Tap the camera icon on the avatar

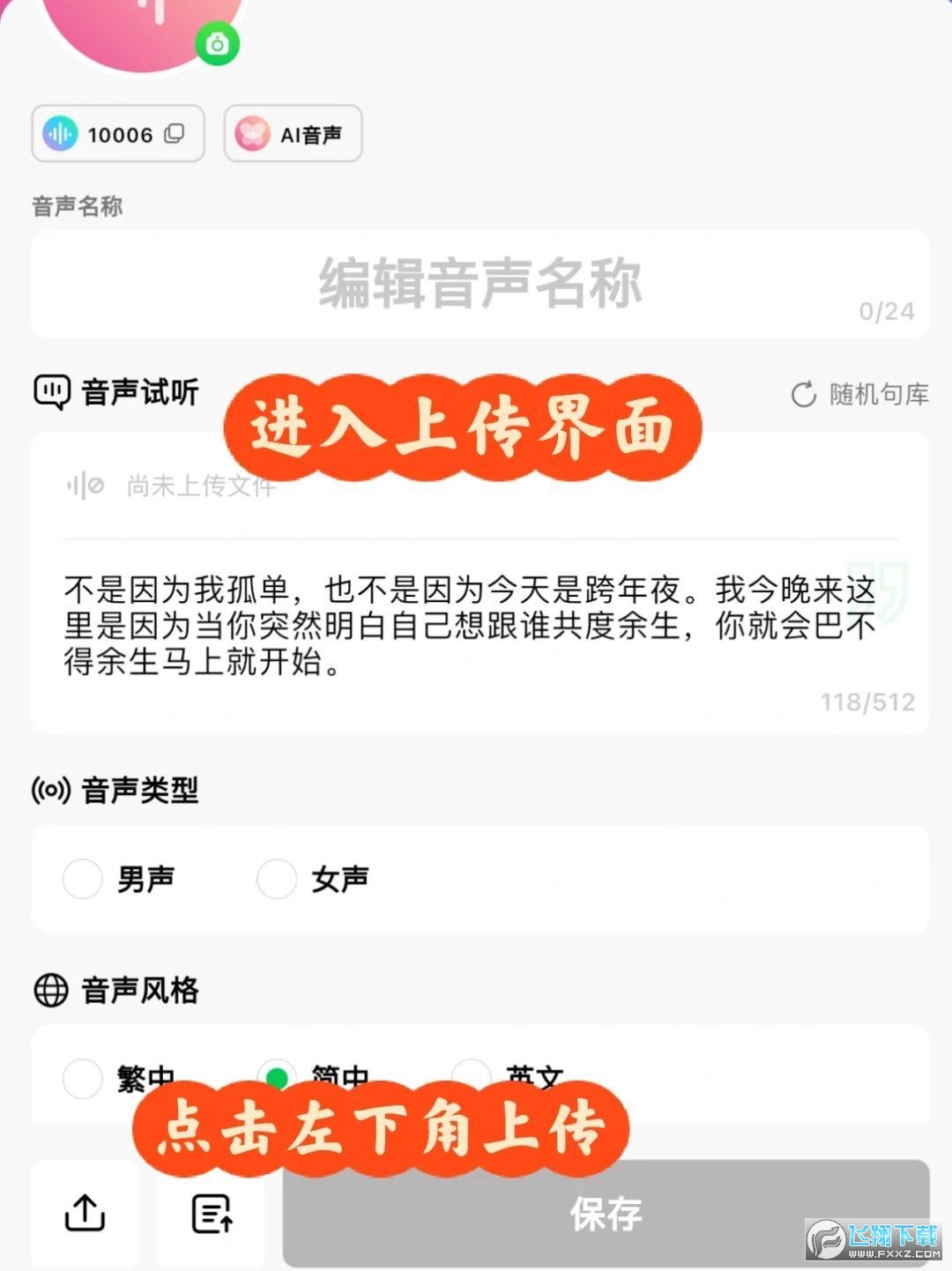[217, 44]
